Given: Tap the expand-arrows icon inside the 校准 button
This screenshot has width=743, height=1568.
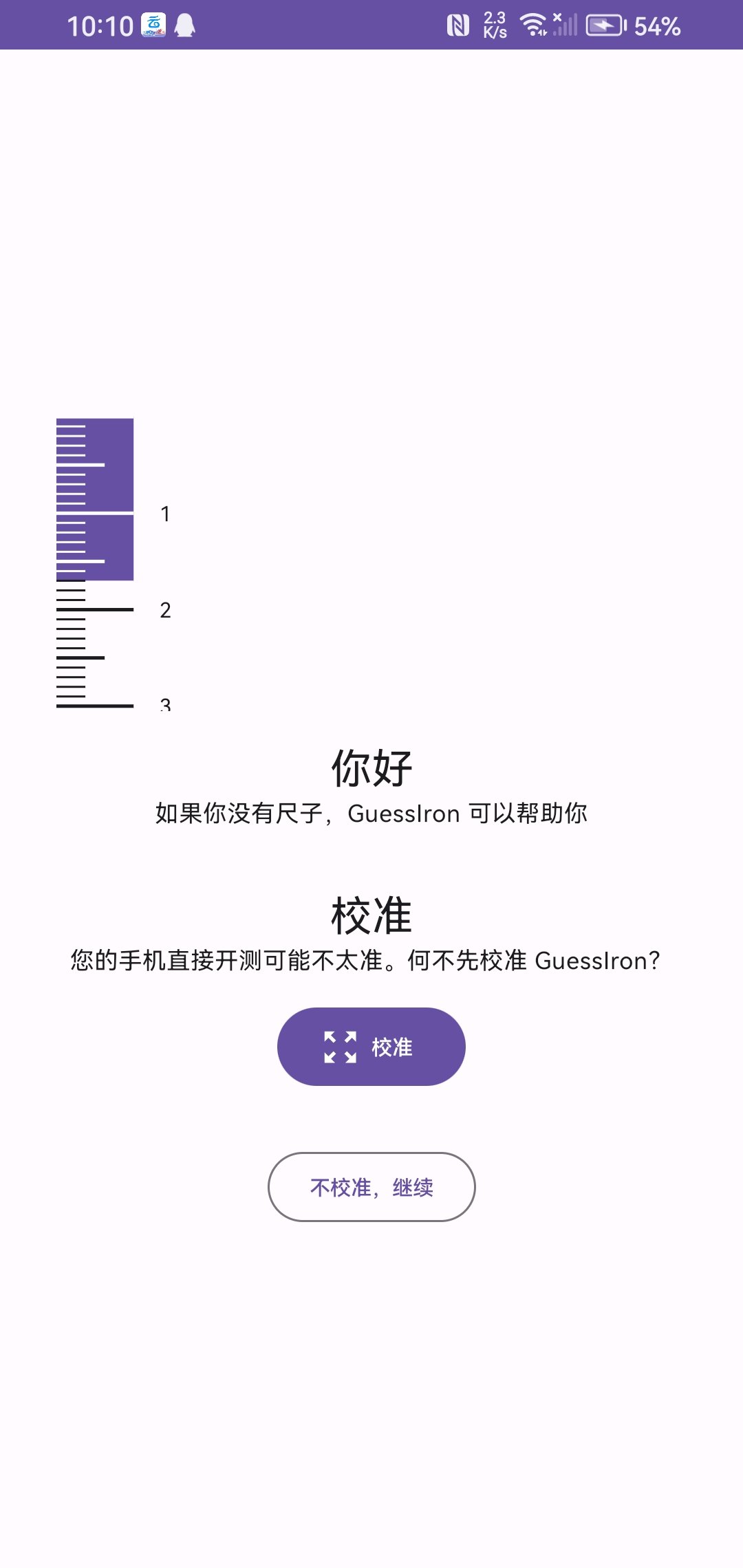Looking at the screenshot, I should pos(341,1046).
